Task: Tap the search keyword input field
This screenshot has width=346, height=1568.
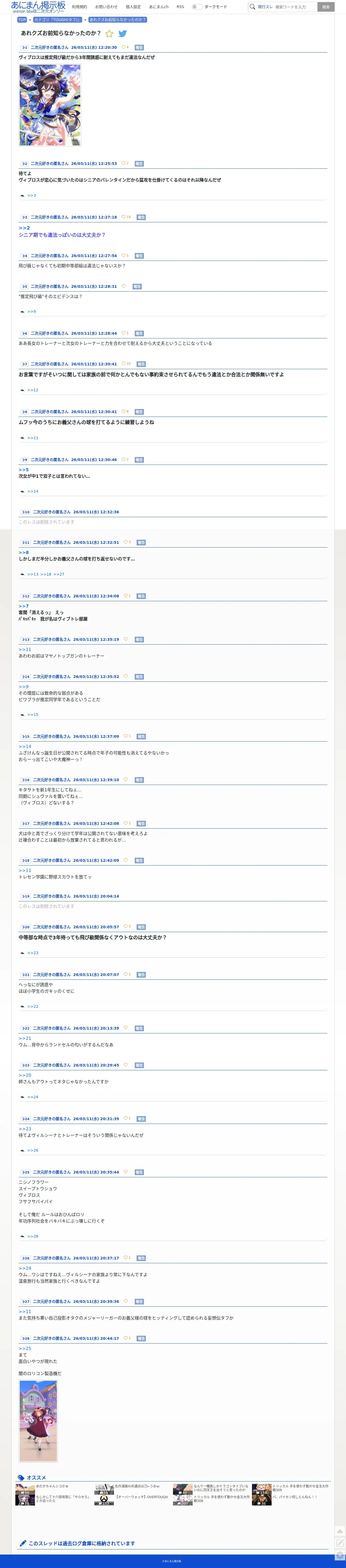Action: click(x=295, y=7)
